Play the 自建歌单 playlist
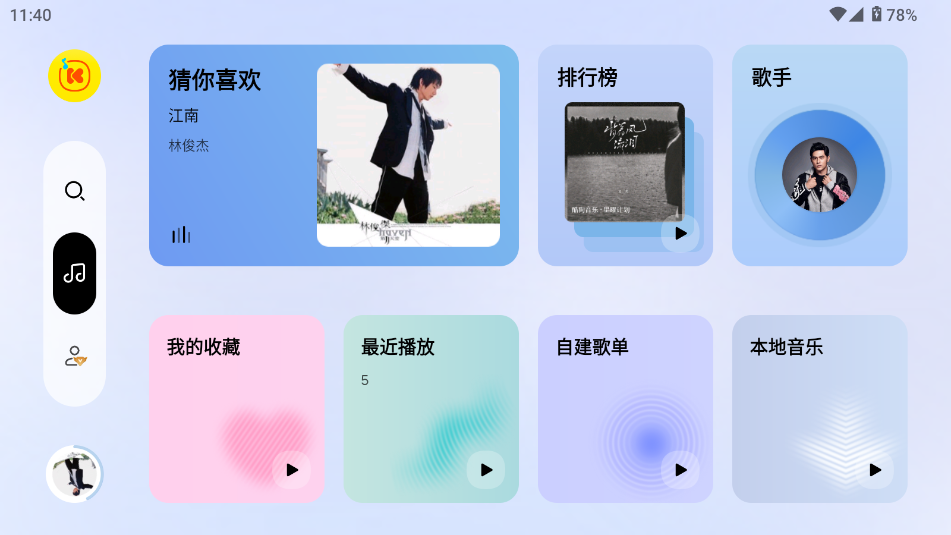951x535 pixels. pos(680,469)
